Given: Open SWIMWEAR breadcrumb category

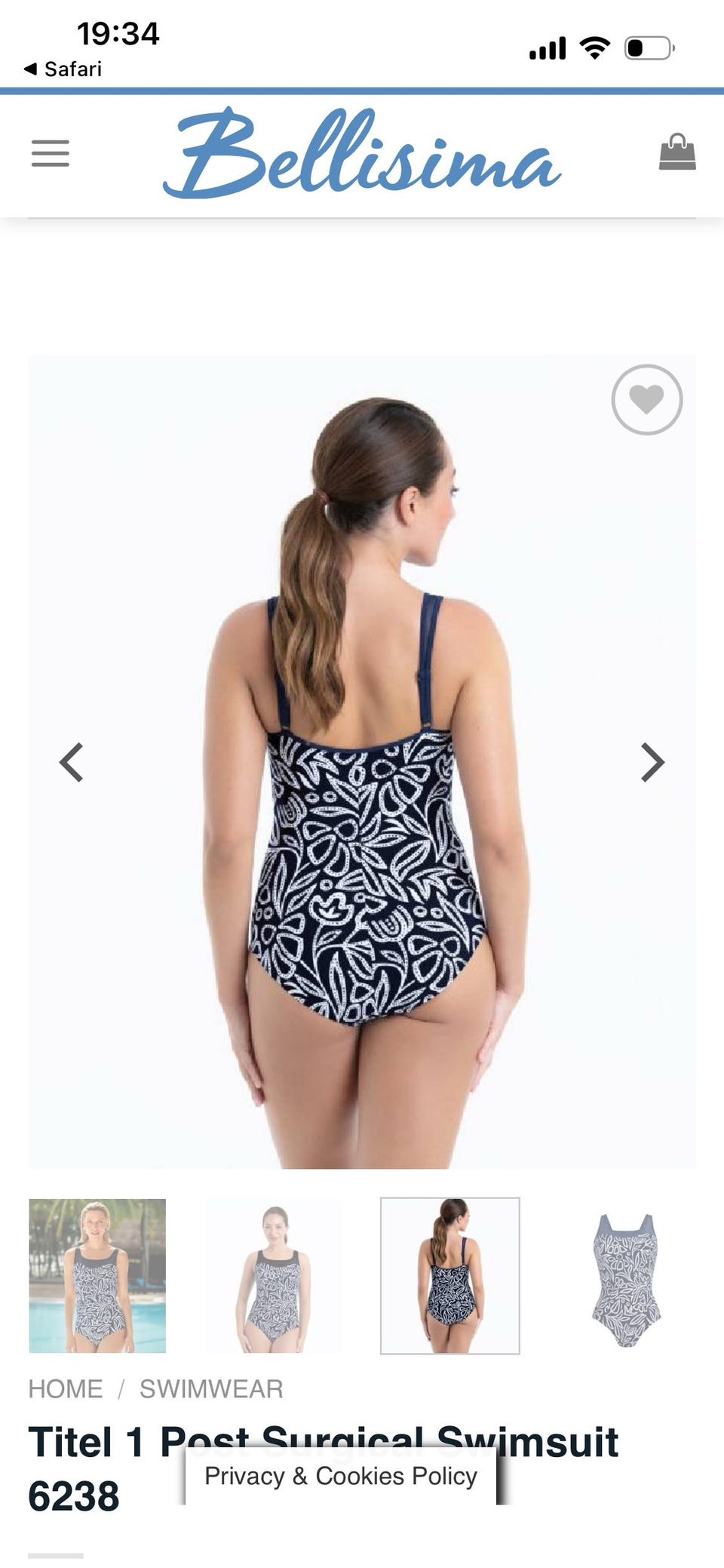Looking at the screenshot, I should coord(211,1388).
